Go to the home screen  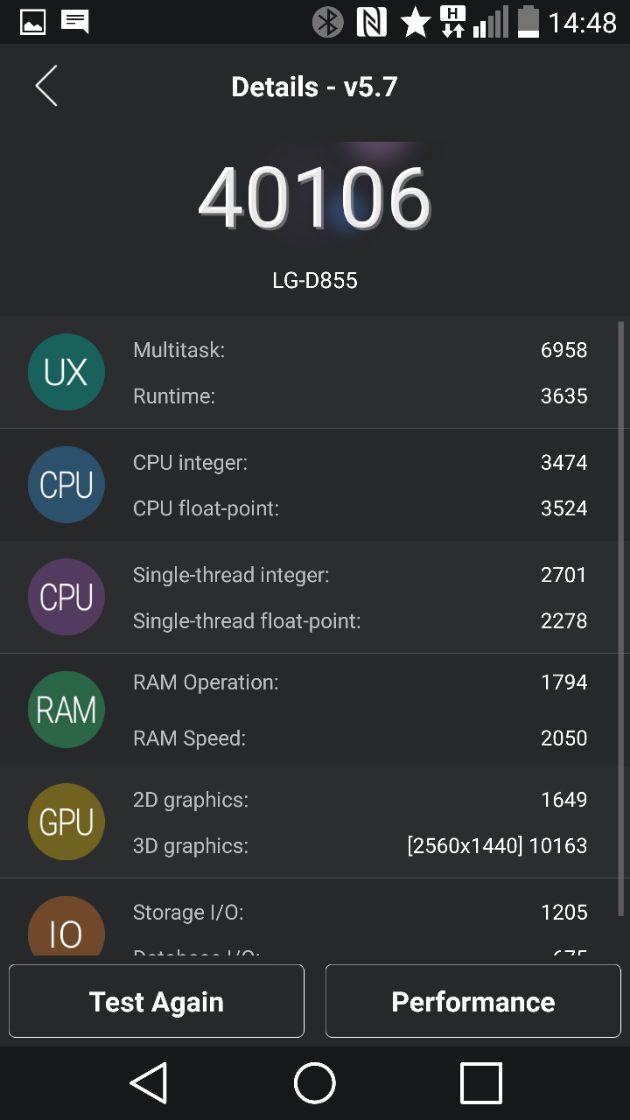coord(314,1083)
